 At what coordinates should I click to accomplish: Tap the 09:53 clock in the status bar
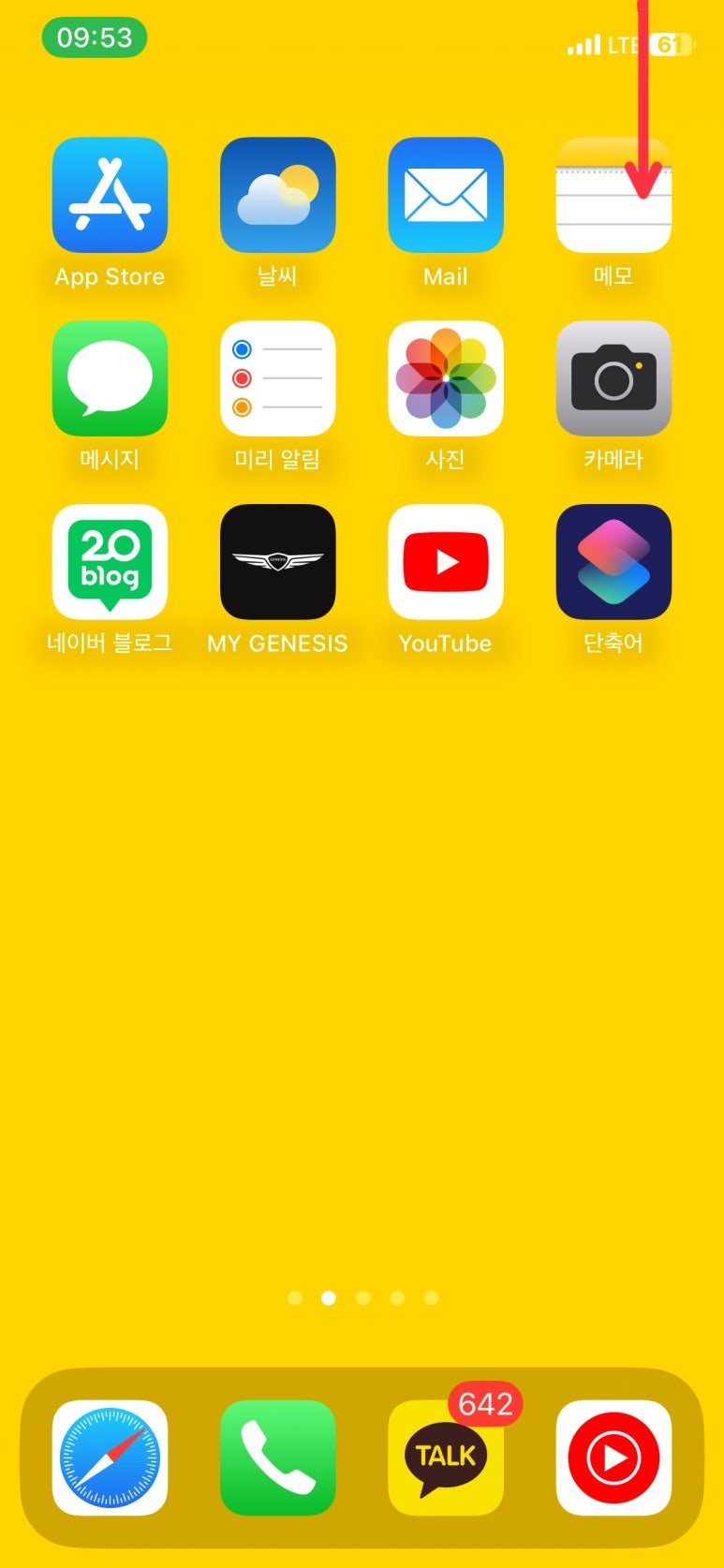click(93, 43)
